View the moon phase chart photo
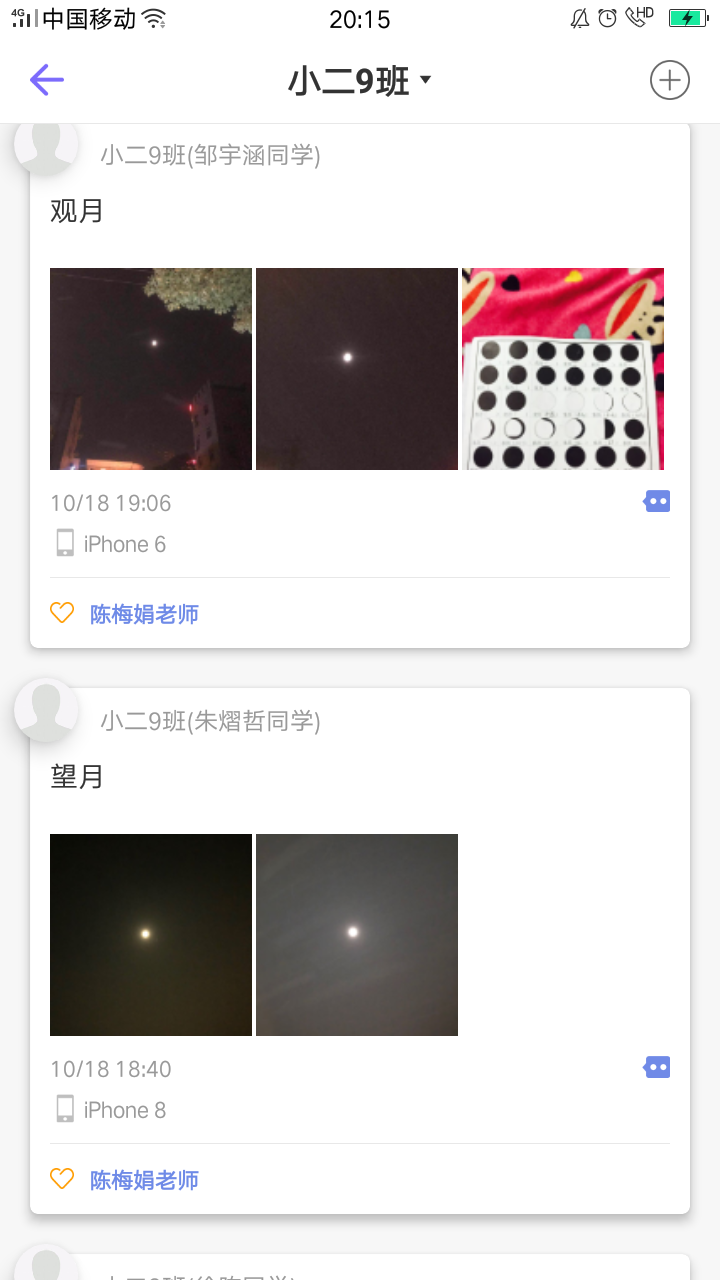This screenshot has height=1280, width=720. [563, 369]
